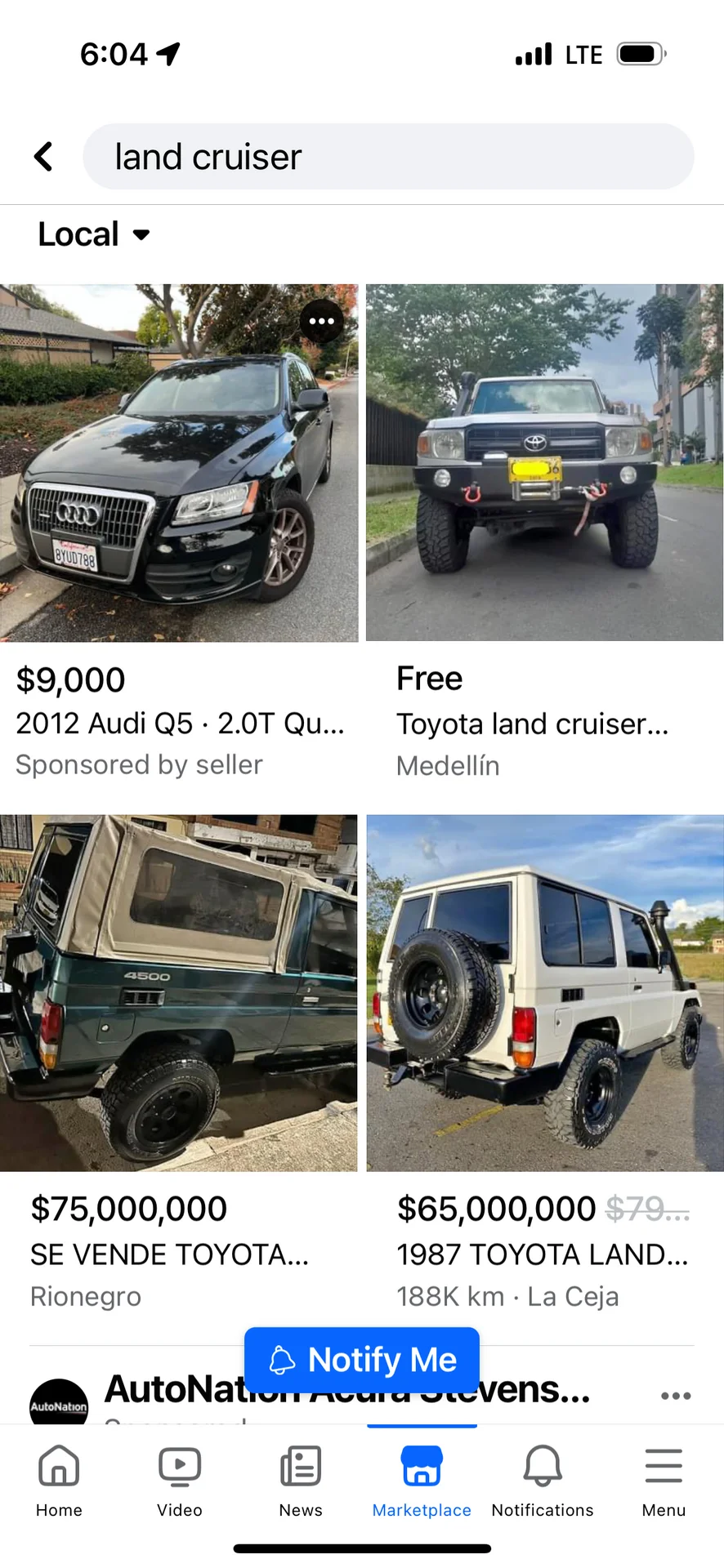Screen dimensions: 724x1568
Task: Open the Notifications tab
Action: [x=543, y=1479]
